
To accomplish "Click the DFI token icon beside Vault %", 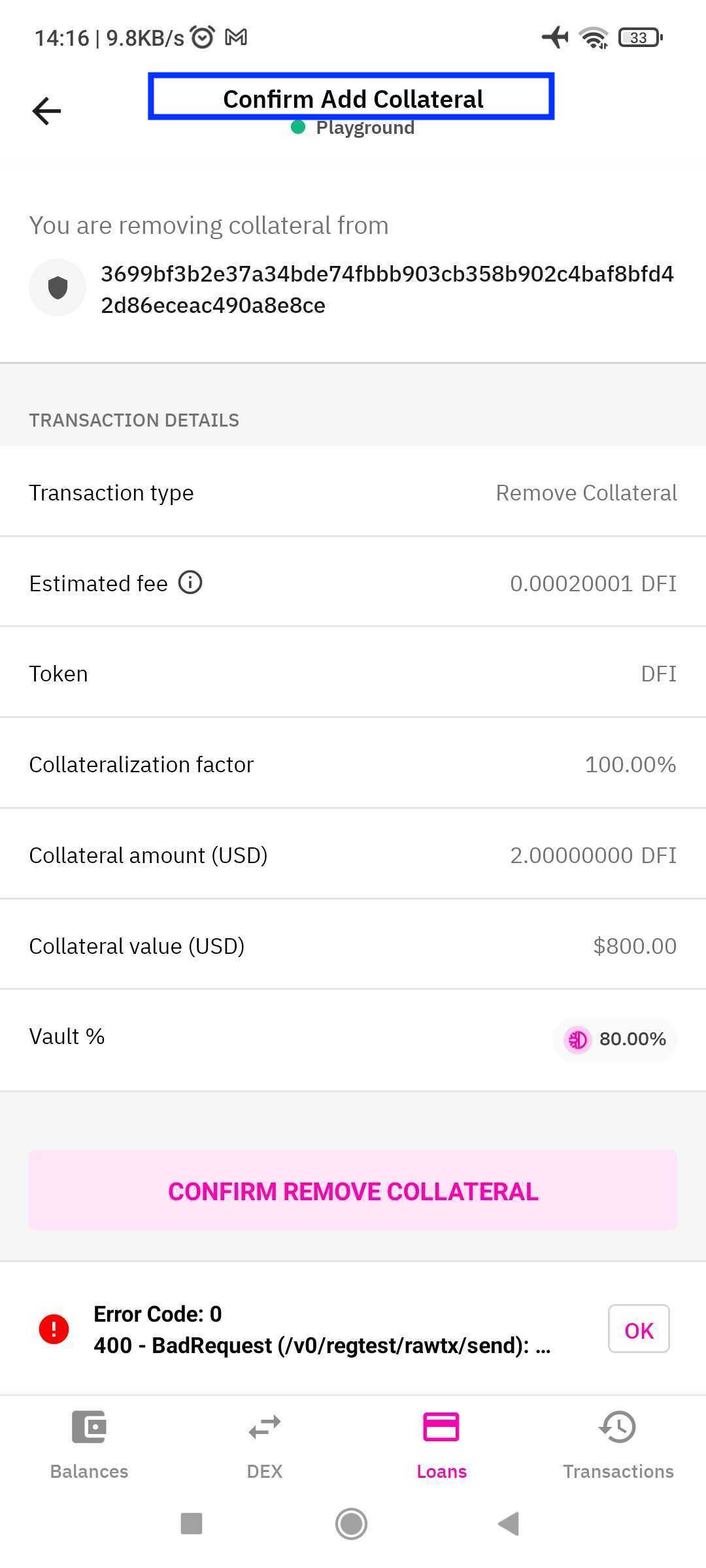I will click(x=578, y=1039).
